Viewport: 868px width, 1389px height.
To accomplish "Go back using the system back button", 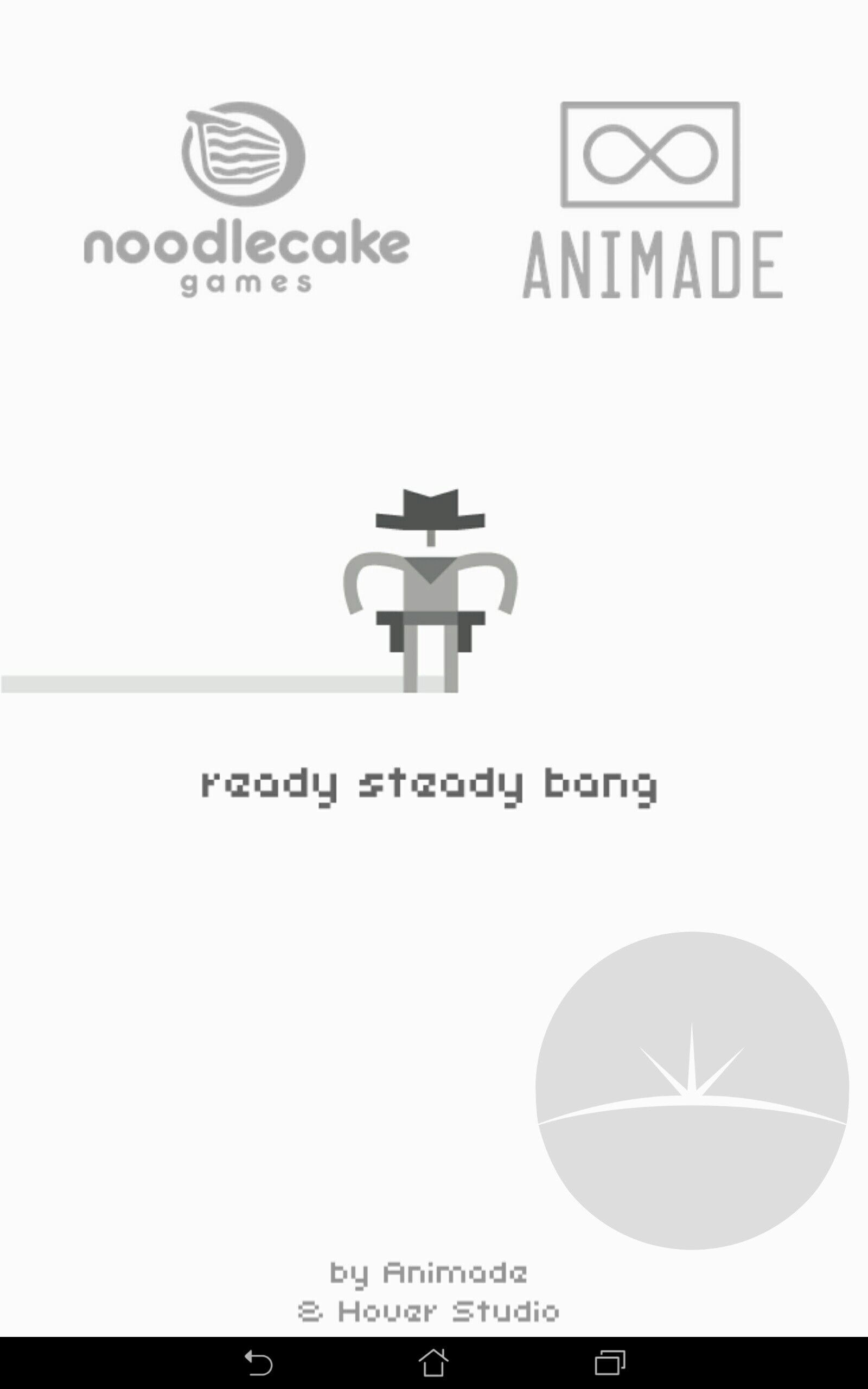I will pos(258,1362).
